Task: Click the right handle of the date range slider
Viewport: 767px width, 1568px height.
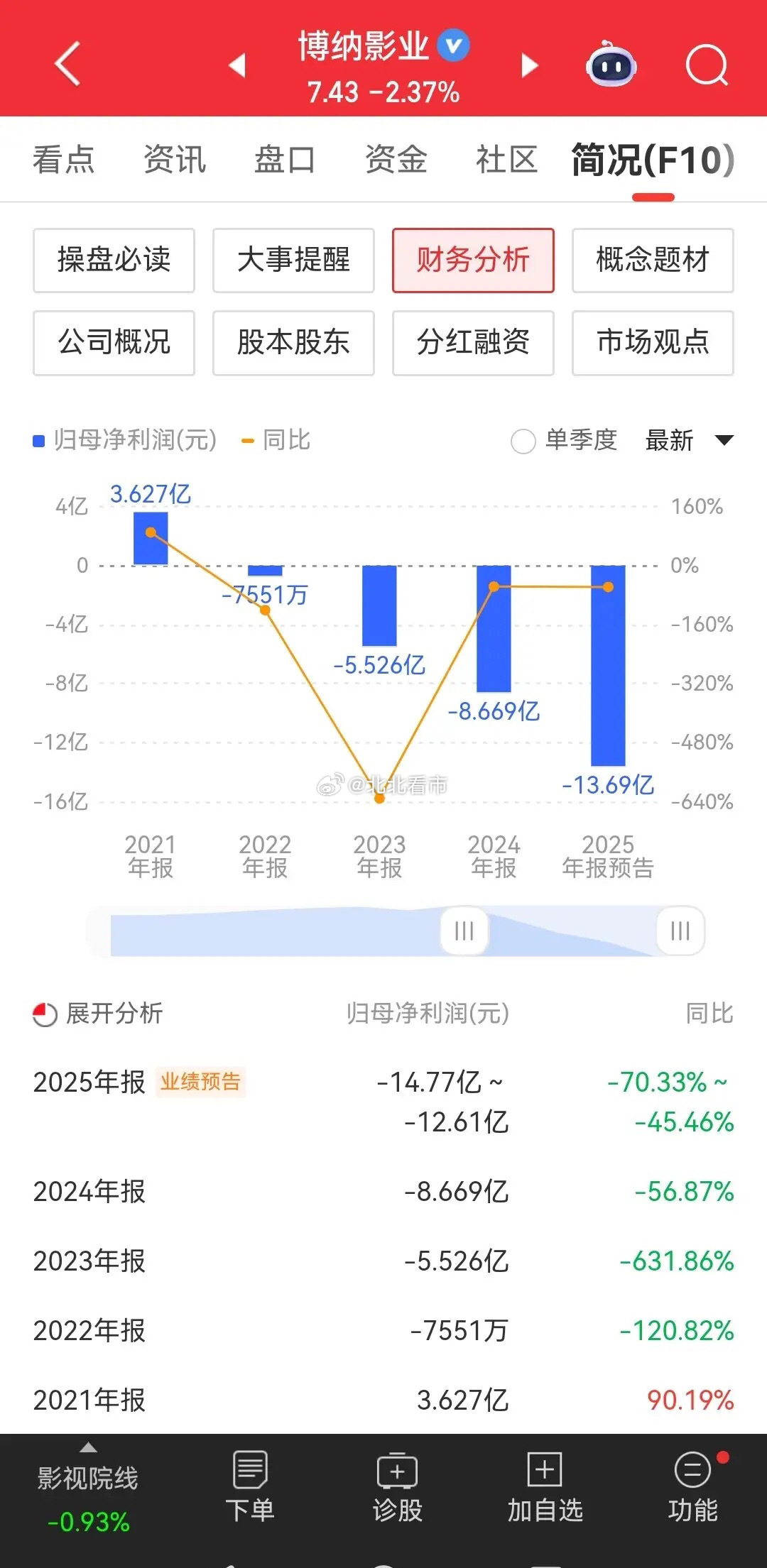Action: pyautogui.click(x=680, y=931)
